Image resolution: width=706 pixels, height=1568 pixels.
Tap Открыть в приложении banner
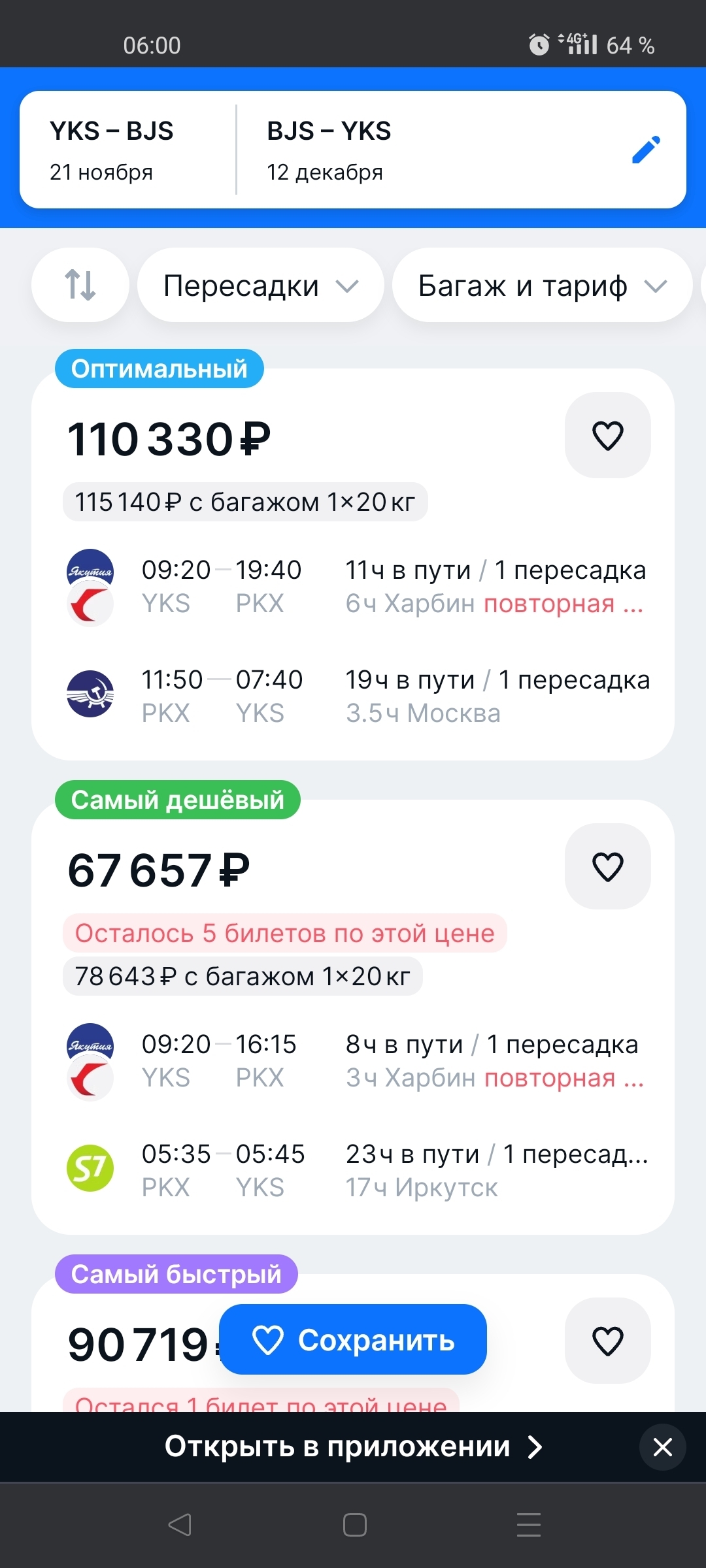[x=353, y=1446]
